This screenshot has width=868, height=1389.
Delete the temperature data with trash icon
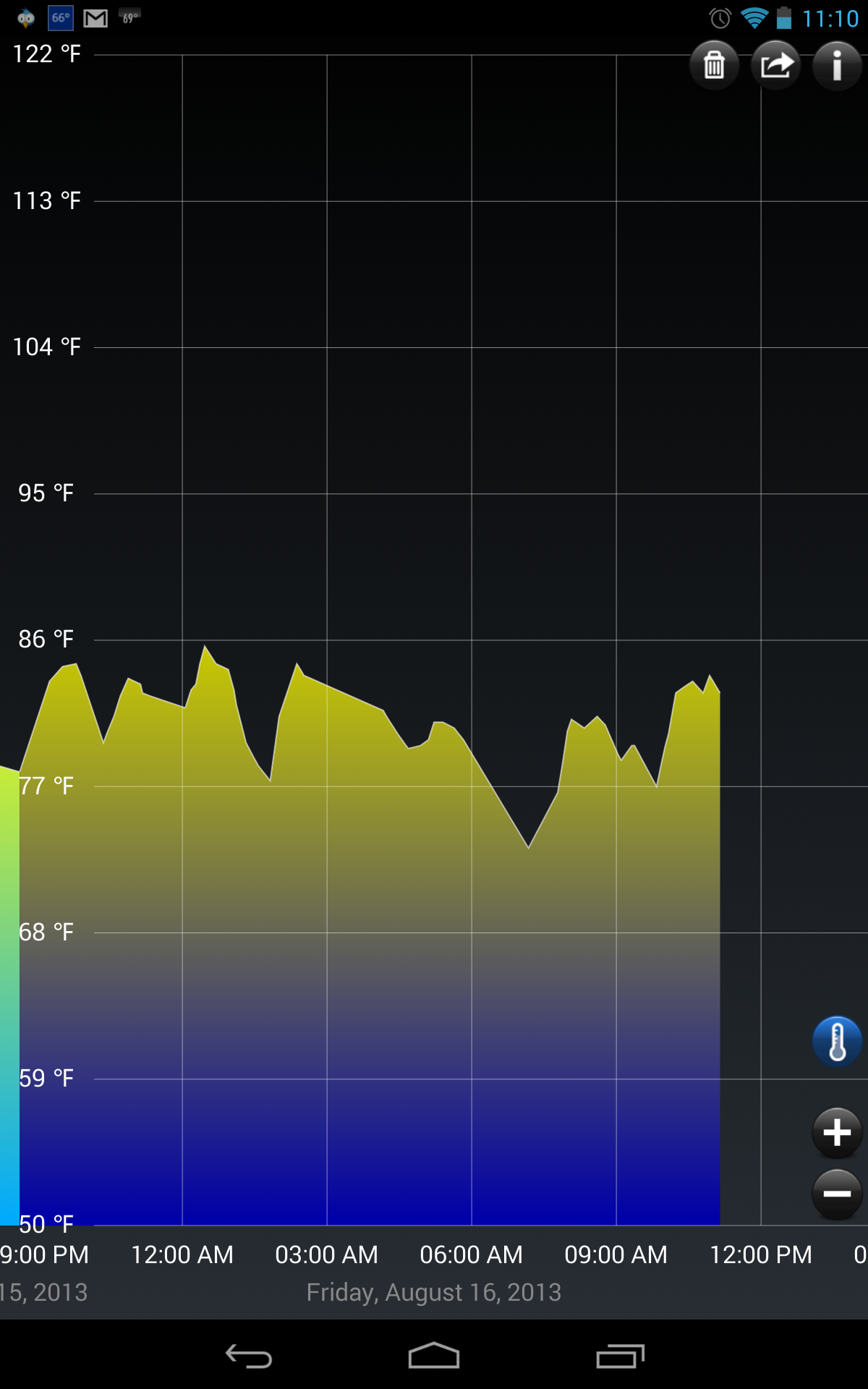[714, 65]
